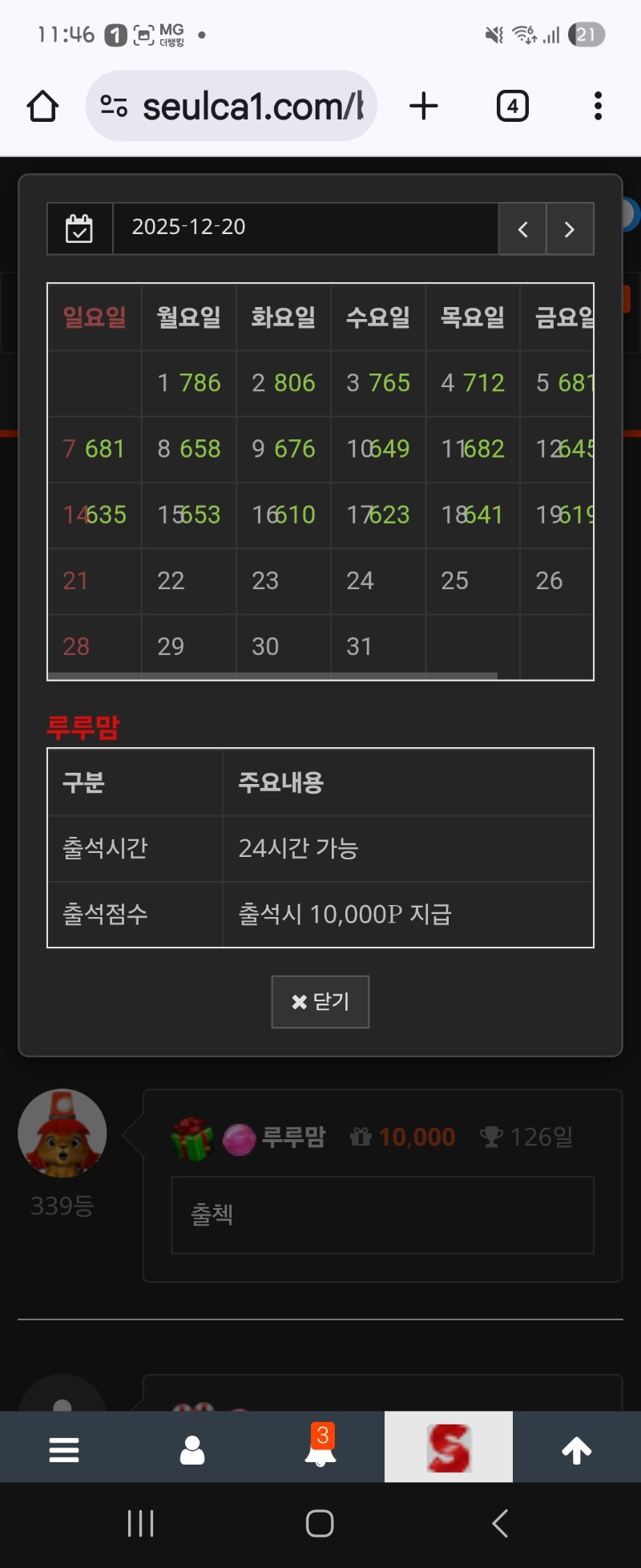Viewport: 641px width, 1568px height.
Task: Tap the system back button
Action: (500, 1523)
